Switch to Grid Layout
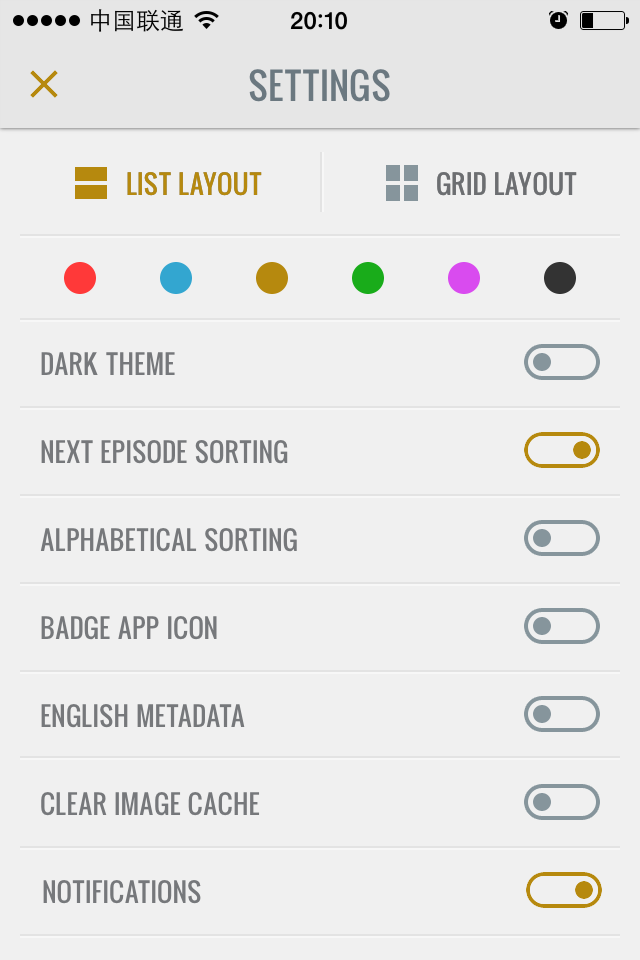 [x=481, y=184]
